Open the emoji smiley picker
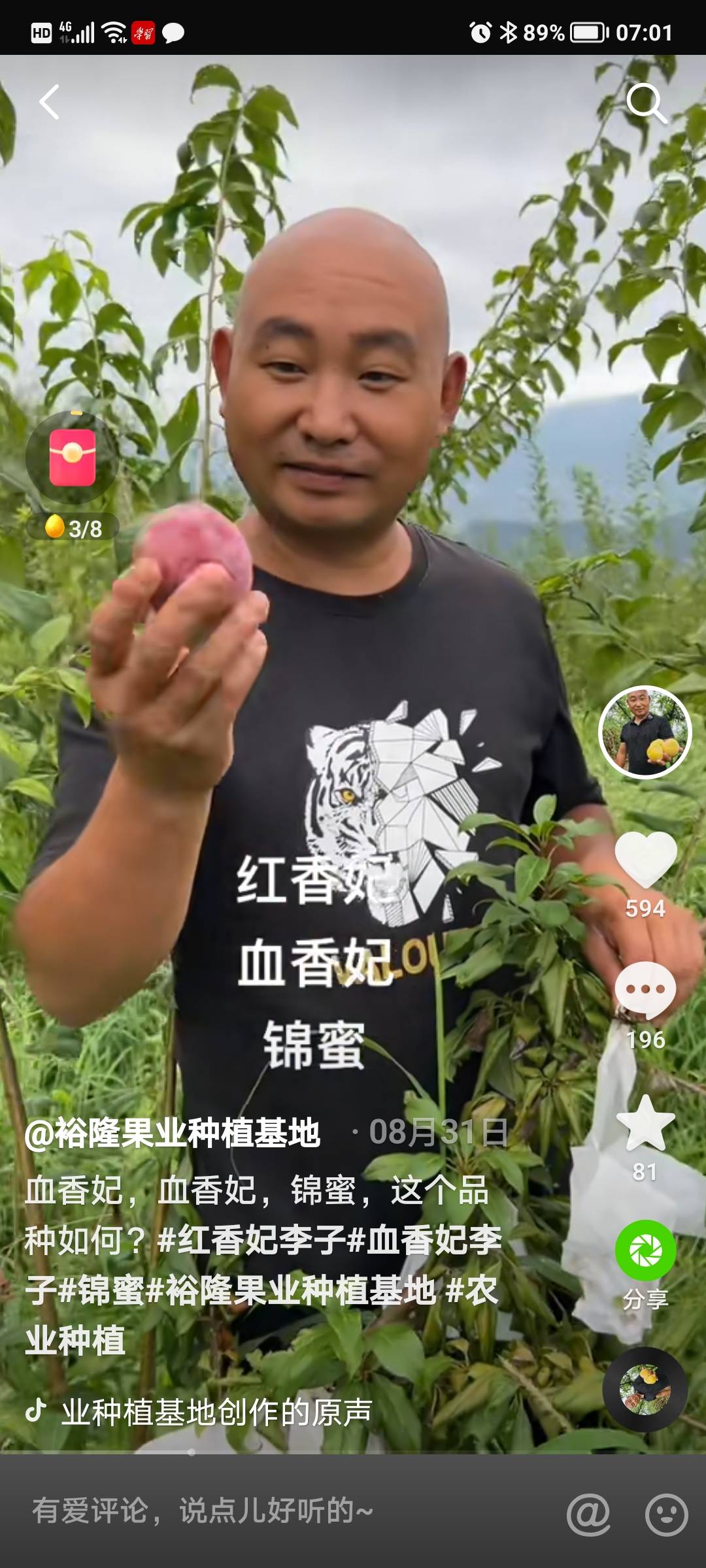 [x=666, y=1514]
